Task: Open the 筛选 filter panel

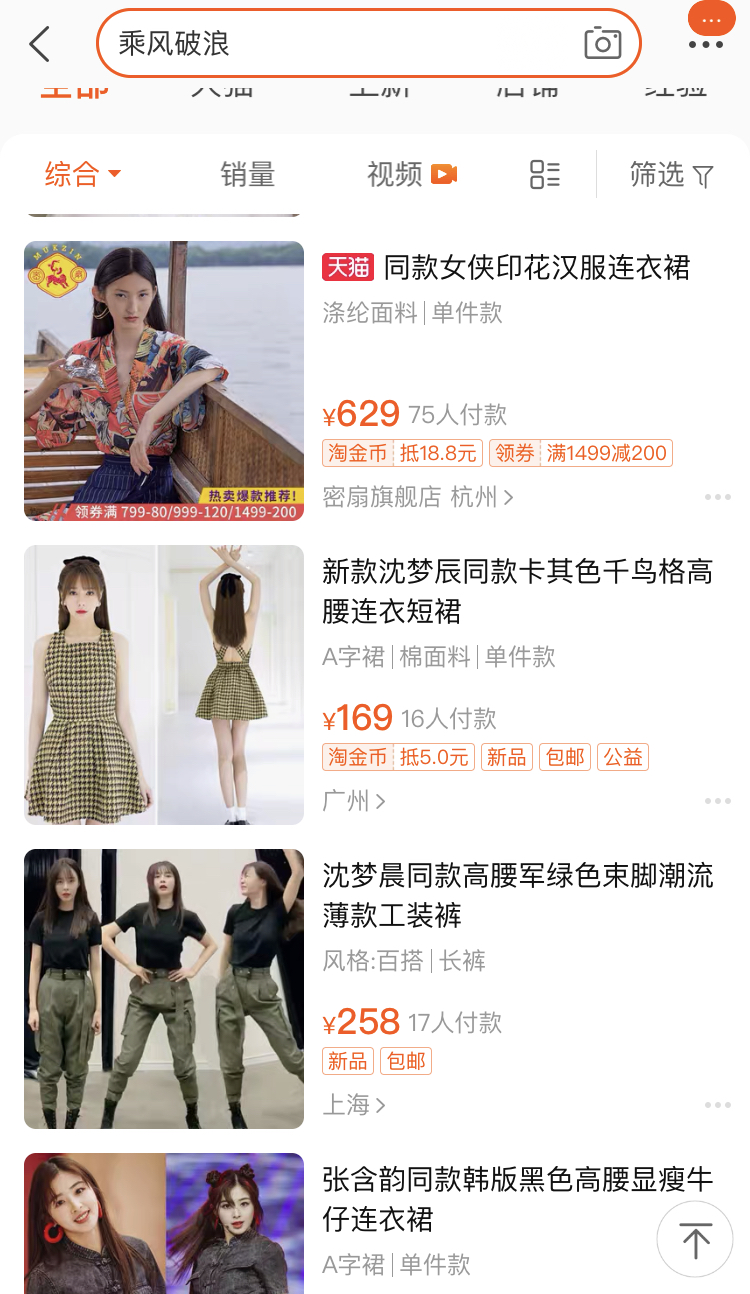Action: point(671,175)
